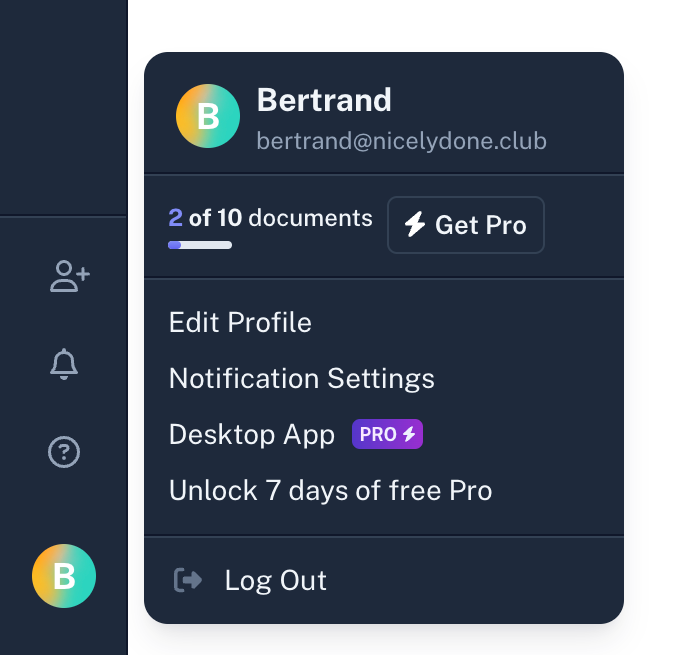676x655 pixels.
Task: Open the notifications bell
Action: point(64,364)
